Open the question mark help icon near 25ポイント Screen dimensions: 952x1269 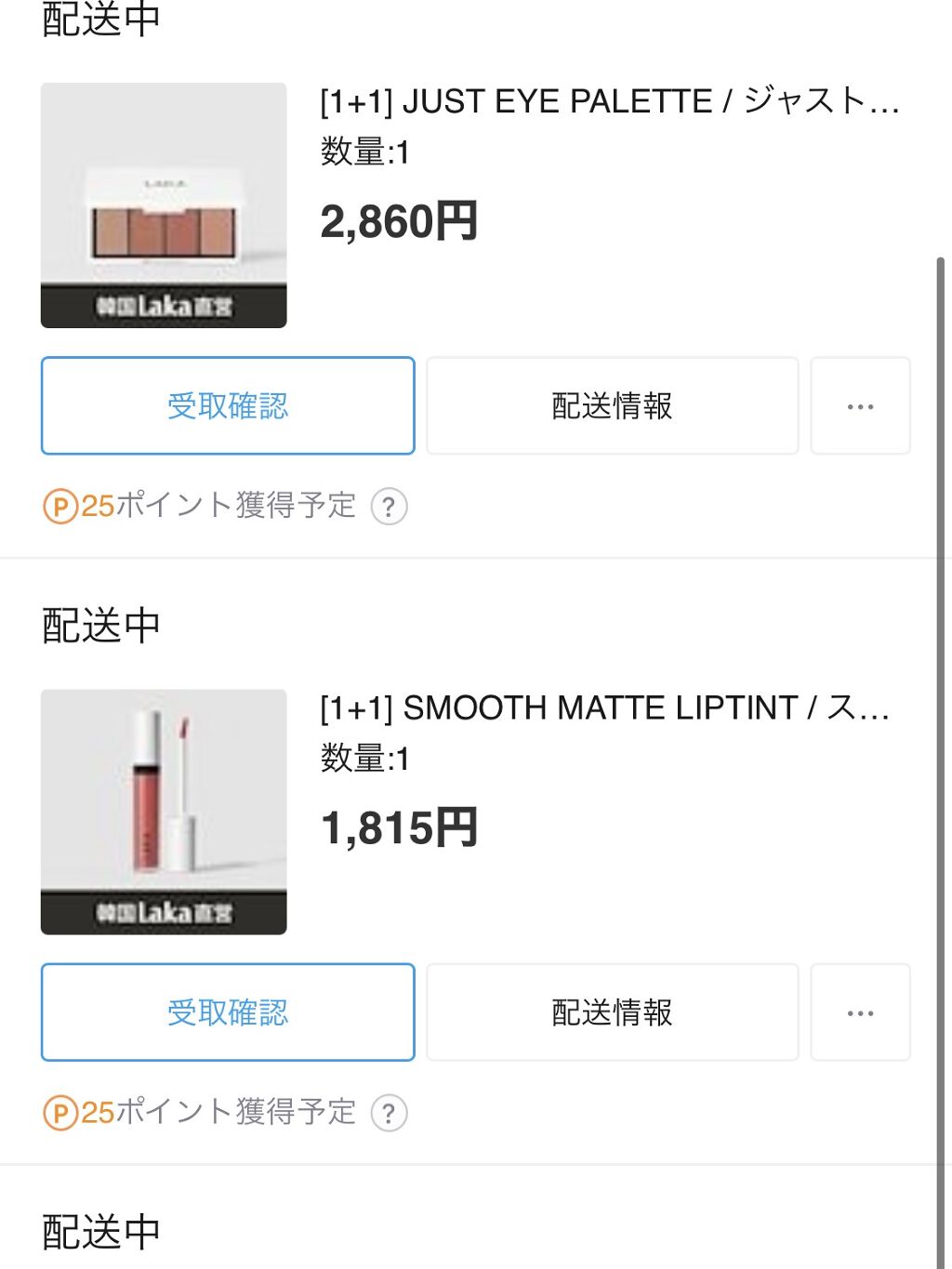[x=390, y=507]
